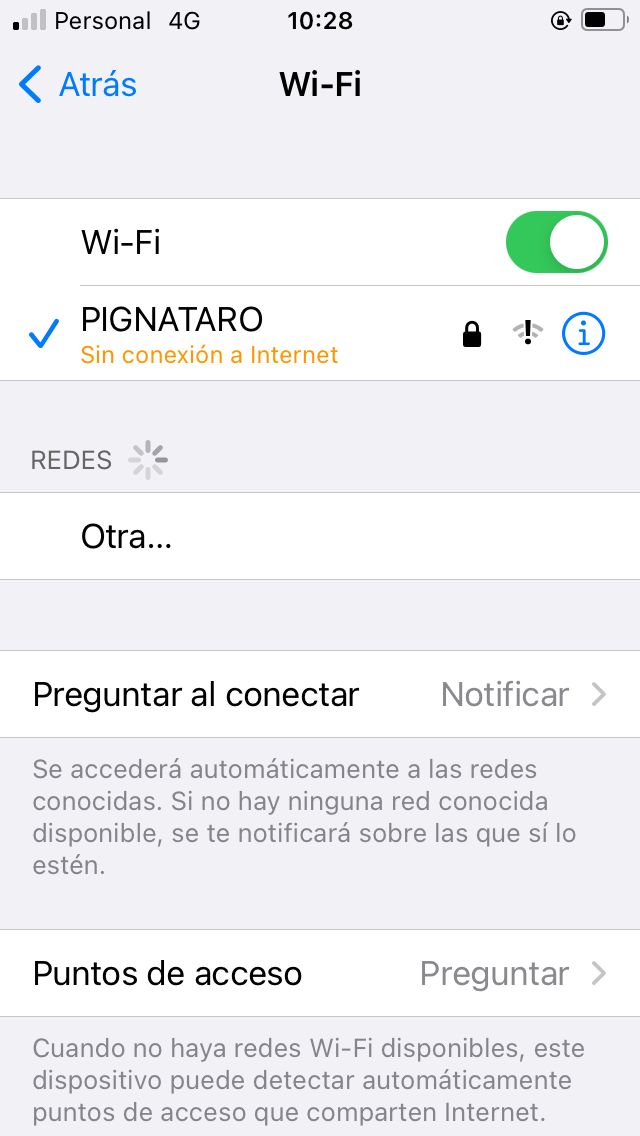Open Puntos de acceso setting
Viewport: 640px width, 1136px height.
pyautogui.click(x=320, y=973)
